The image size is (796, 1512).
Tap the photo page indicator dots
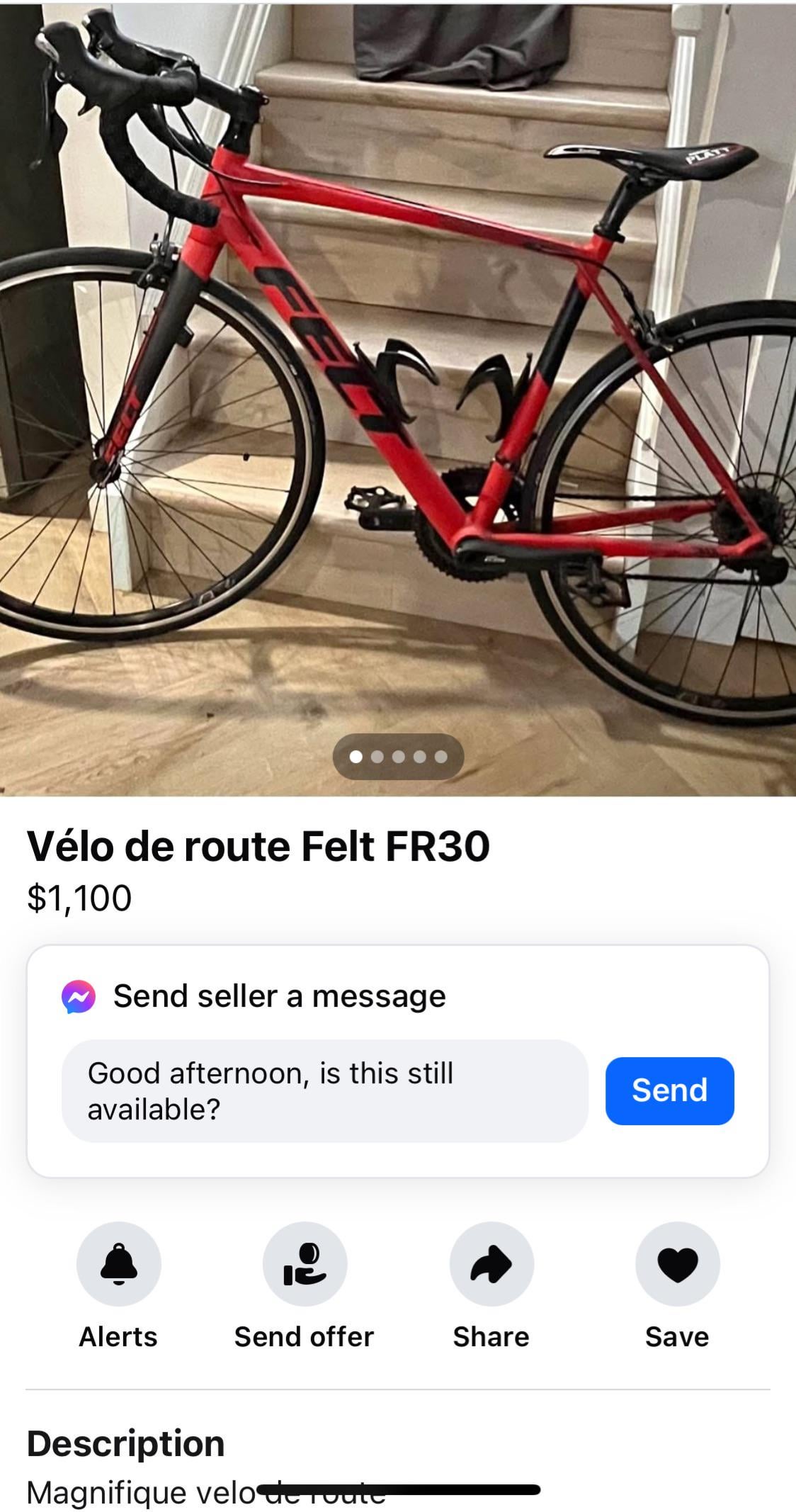398,757
